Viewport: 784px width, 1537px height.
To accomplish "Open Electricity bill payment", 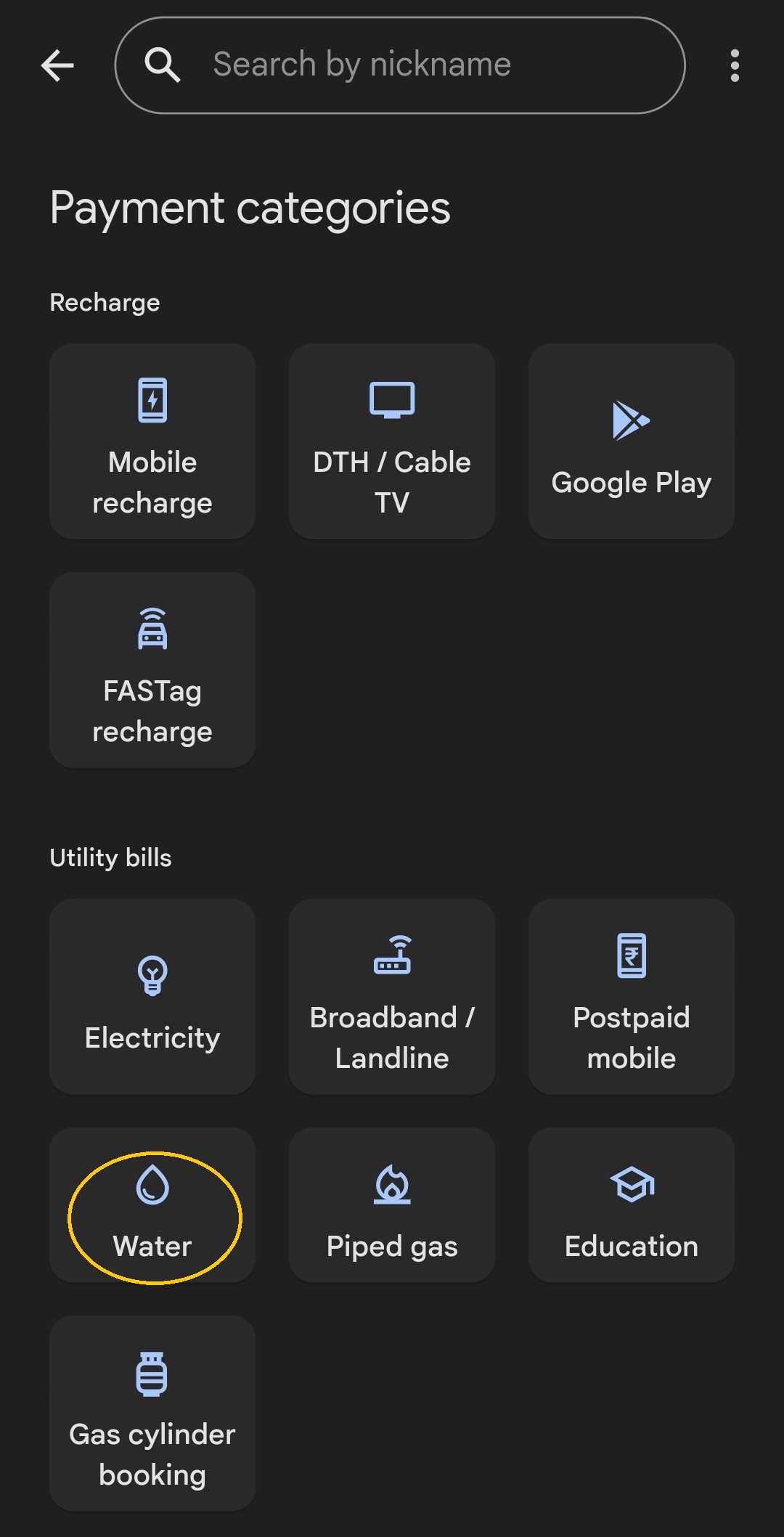I will click(152, 997).
